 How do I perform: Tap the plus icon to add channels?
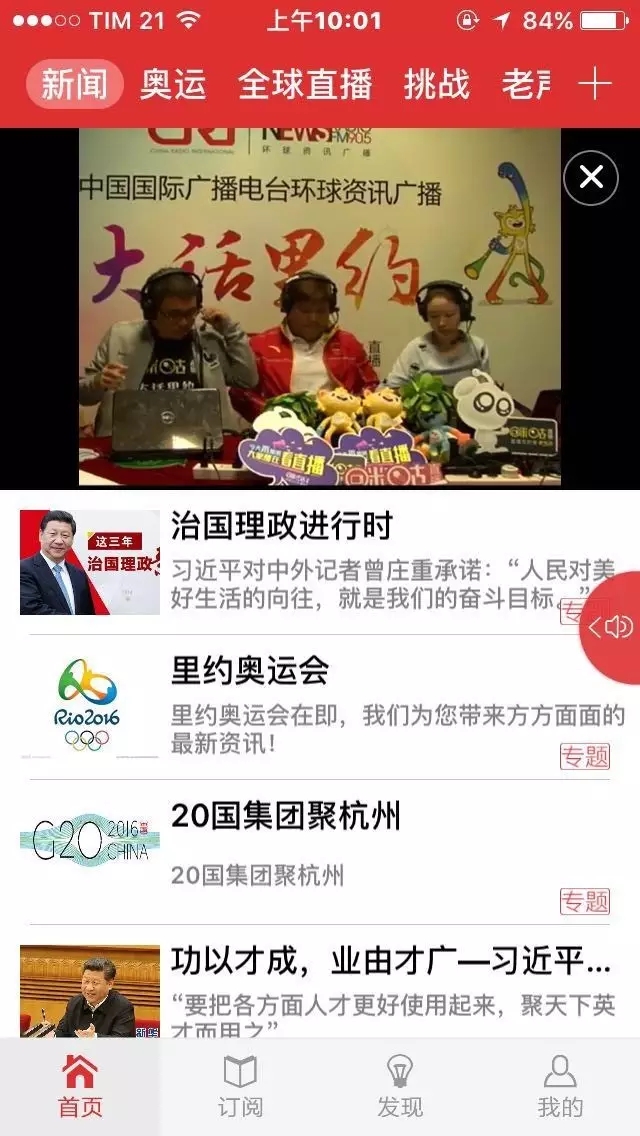(595, 84)
